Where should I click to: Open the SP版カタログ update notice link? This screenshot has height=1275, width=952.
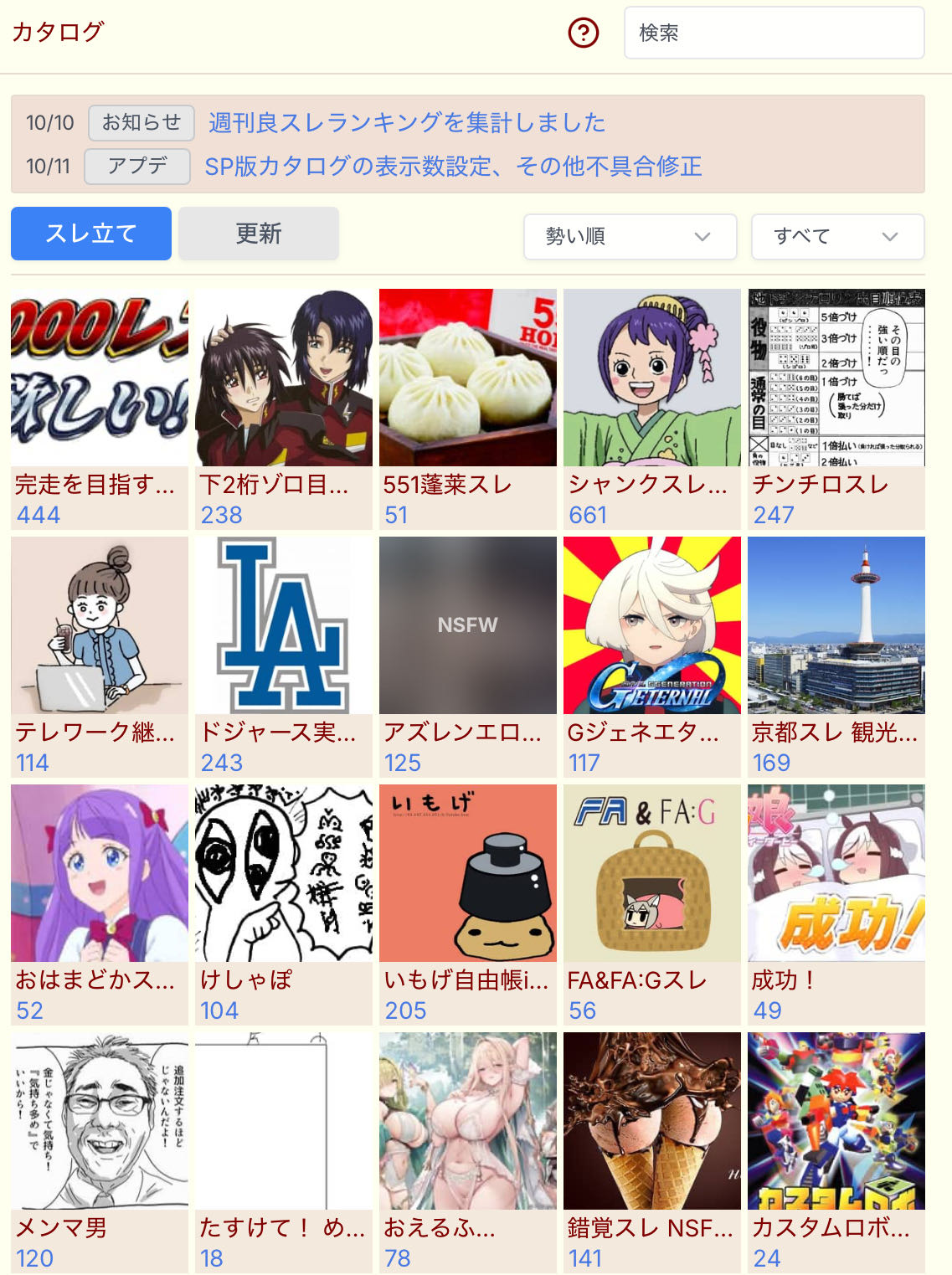click(453, 166)
